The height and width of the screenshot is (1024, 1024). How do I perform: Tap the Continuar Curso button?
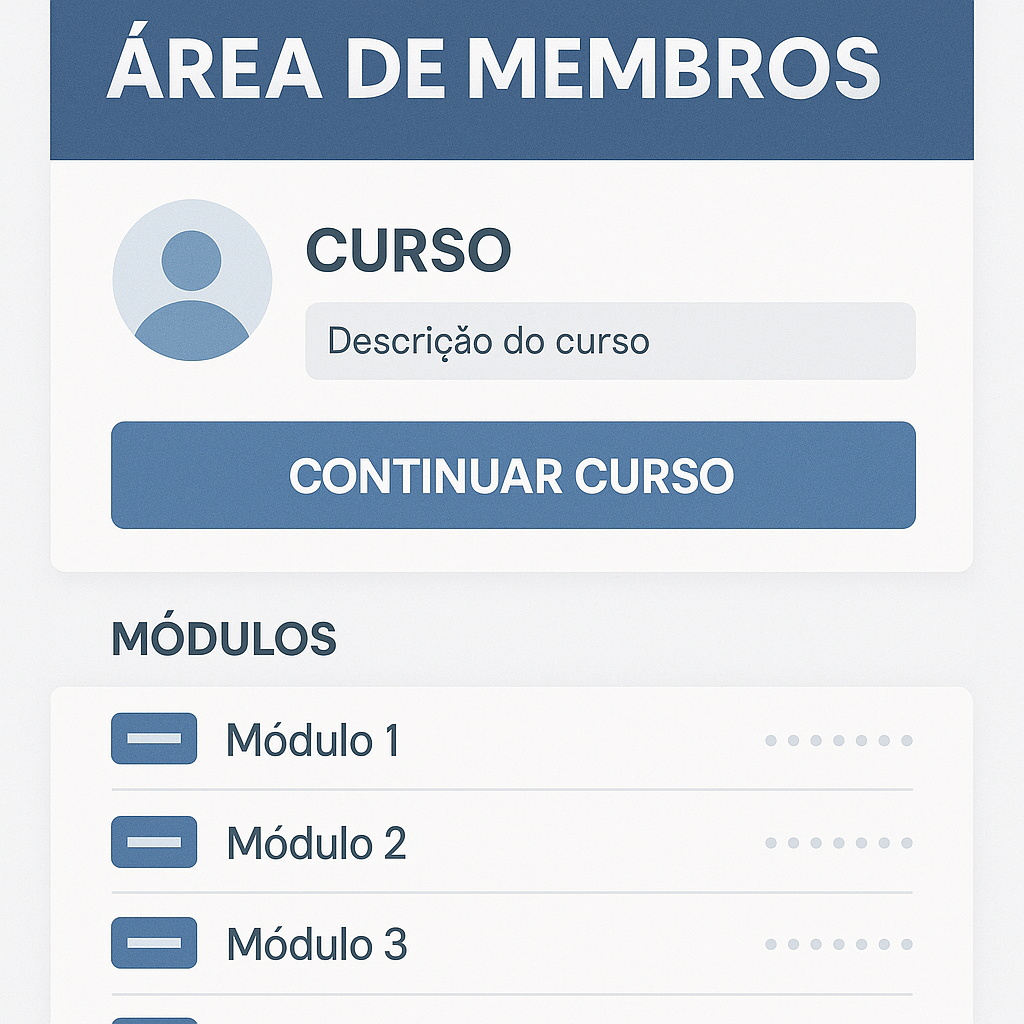coord(512,475)
